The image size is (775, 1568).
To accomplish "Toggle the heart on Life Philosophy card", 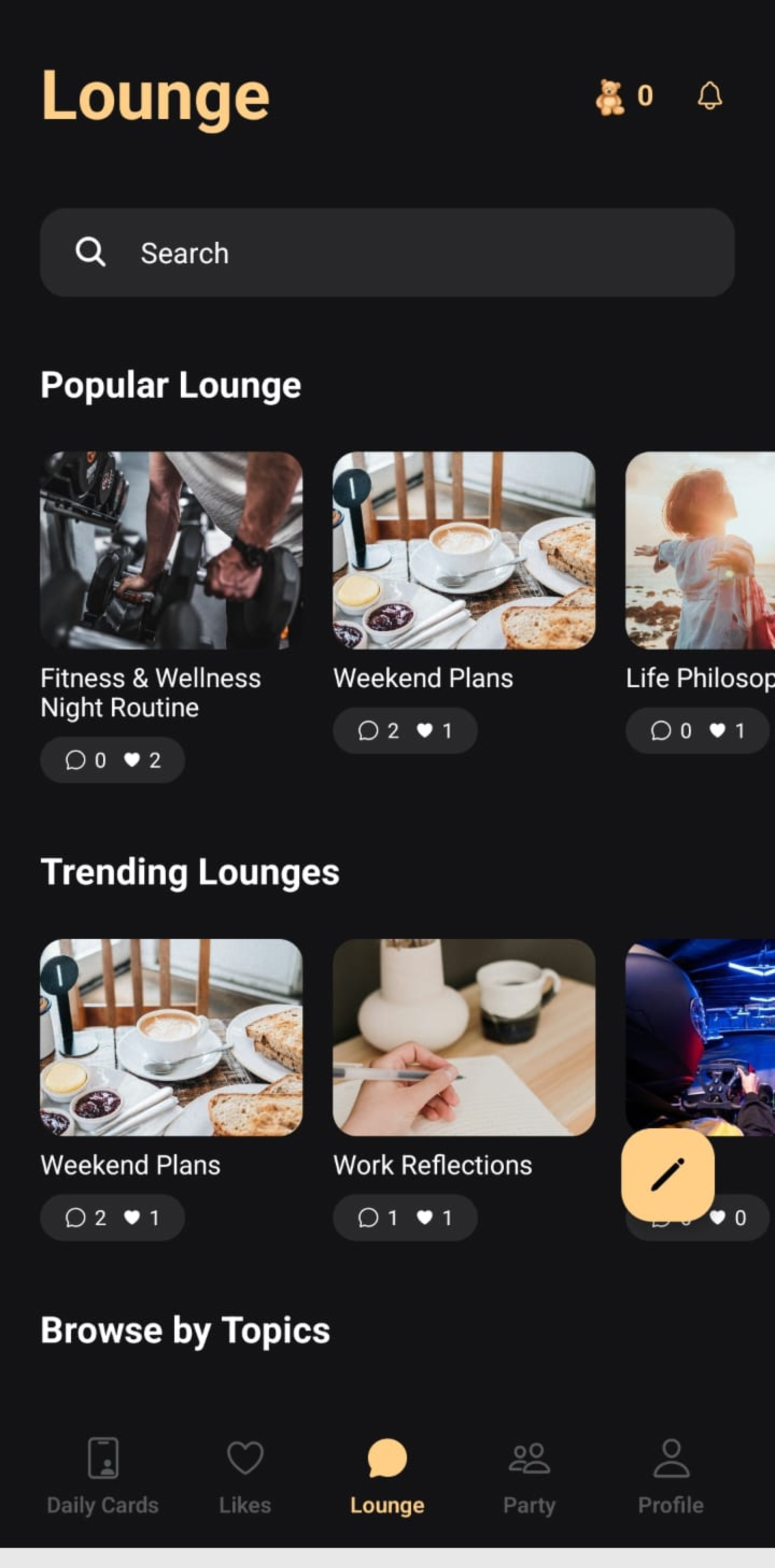I will (x=718, y=730).
